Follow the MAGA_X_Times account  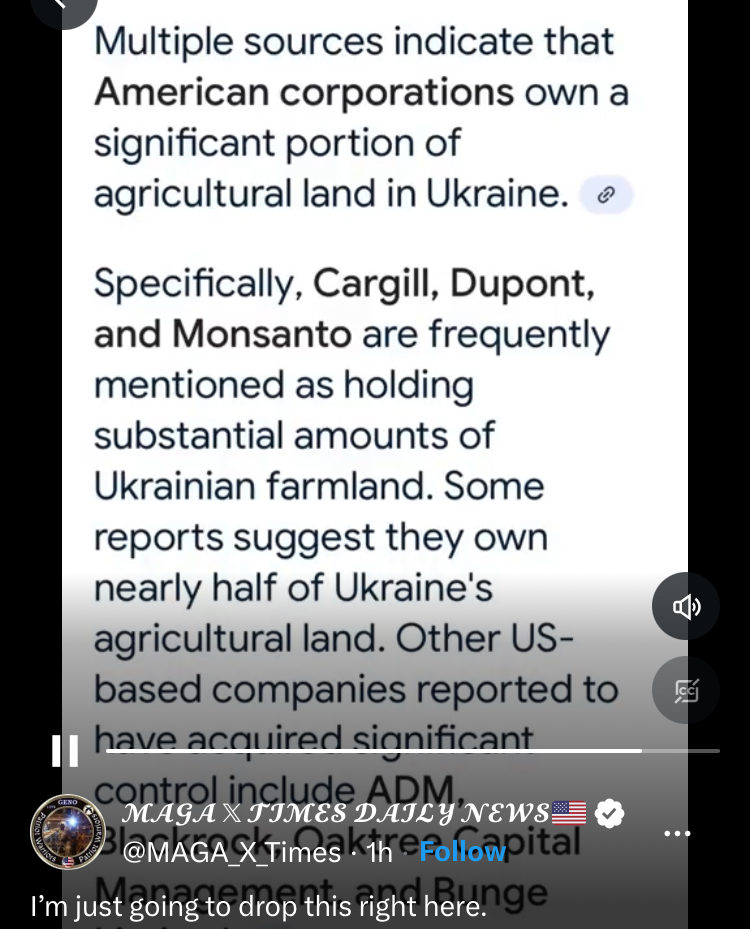[x=462, y=852]
